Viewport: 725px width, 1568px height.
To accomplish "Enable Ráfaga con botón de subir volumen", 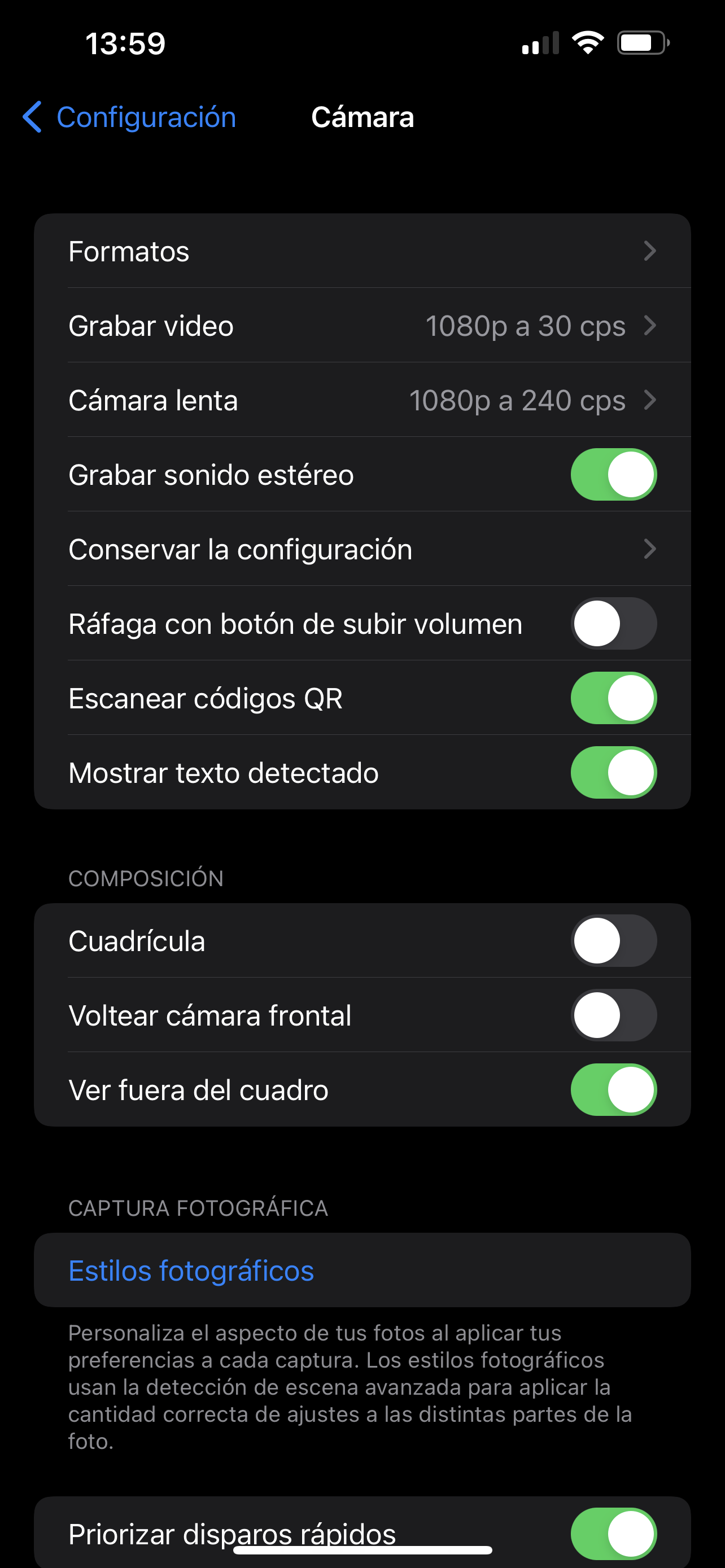I will 613,624.
